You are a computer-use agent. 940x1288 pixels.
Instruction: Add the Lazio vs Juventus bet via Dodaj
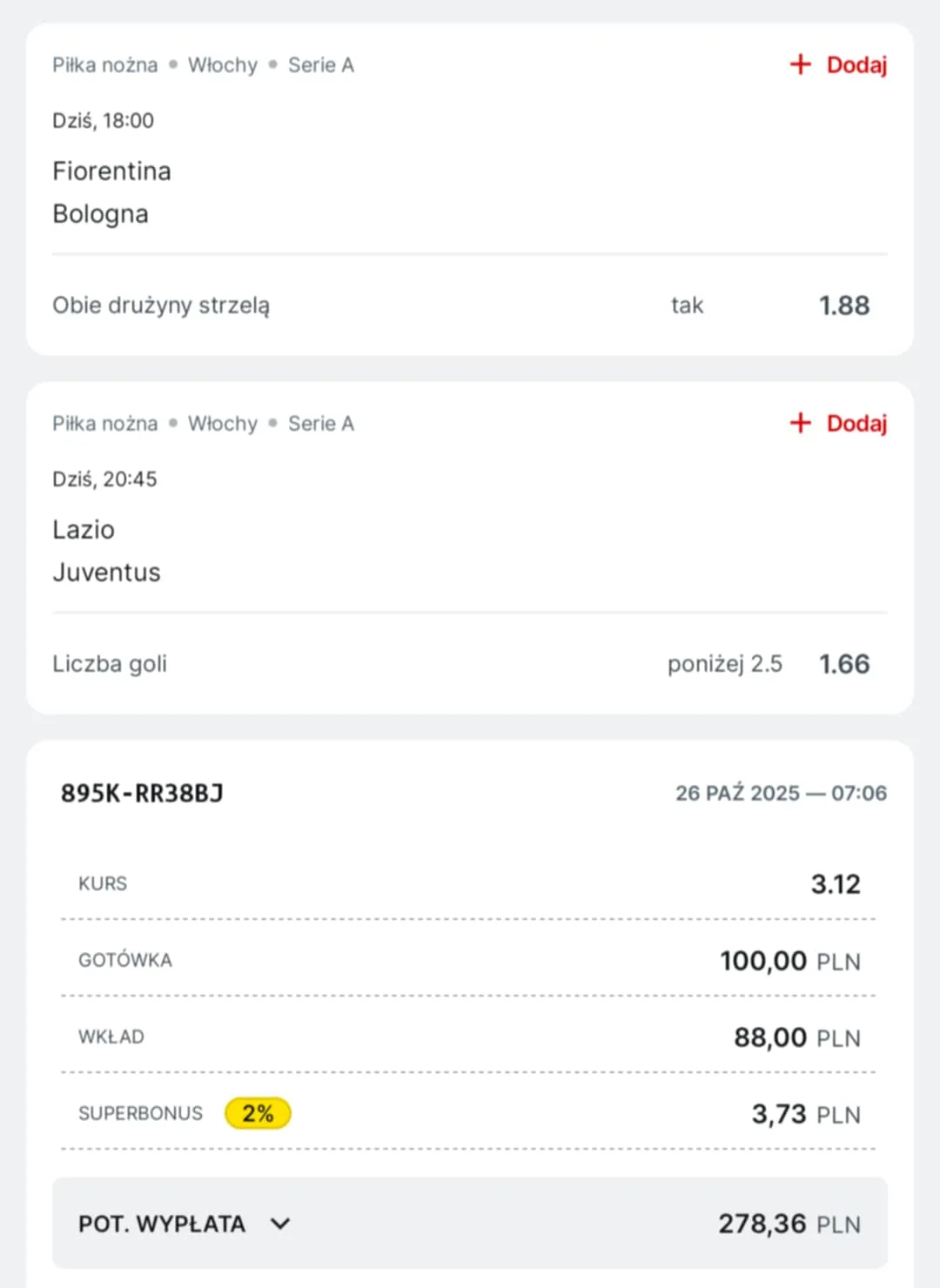[x=838, y=424]
